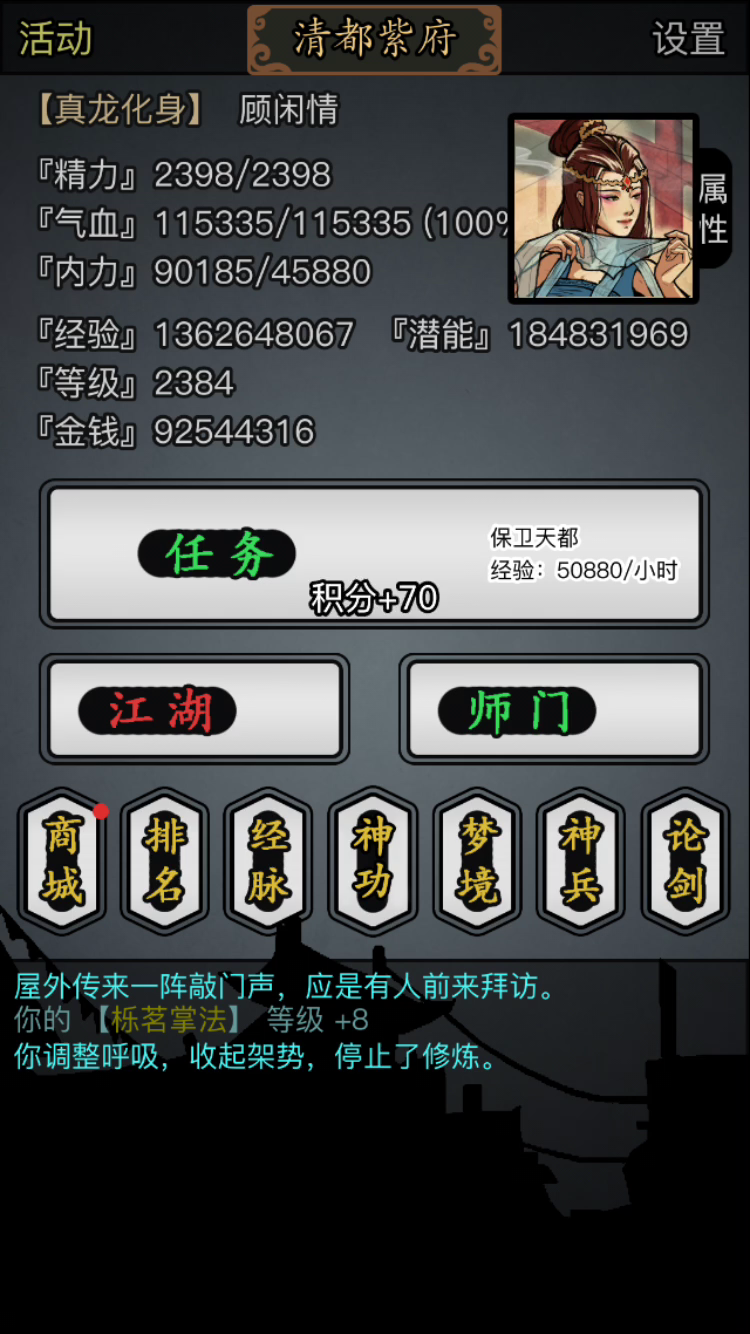Open the 任务 missions panel
Image resolution: width=750 pixels, height=1334 pixels.
pos(374,555)
